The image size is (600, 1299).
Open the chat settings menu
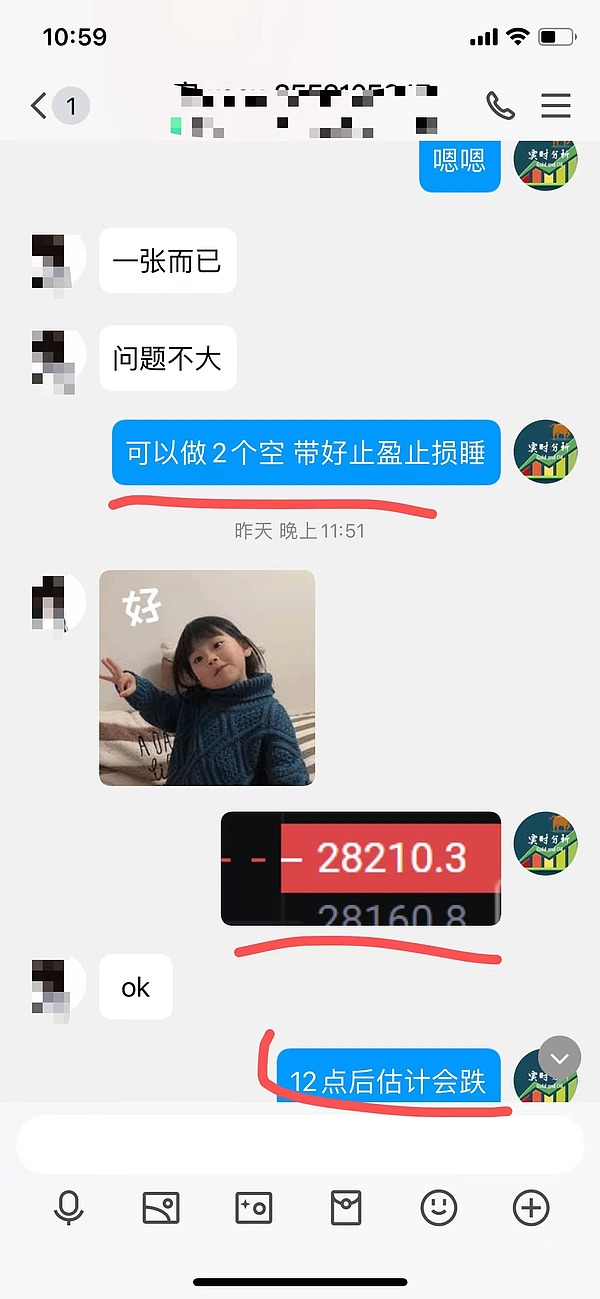[556, 105]
